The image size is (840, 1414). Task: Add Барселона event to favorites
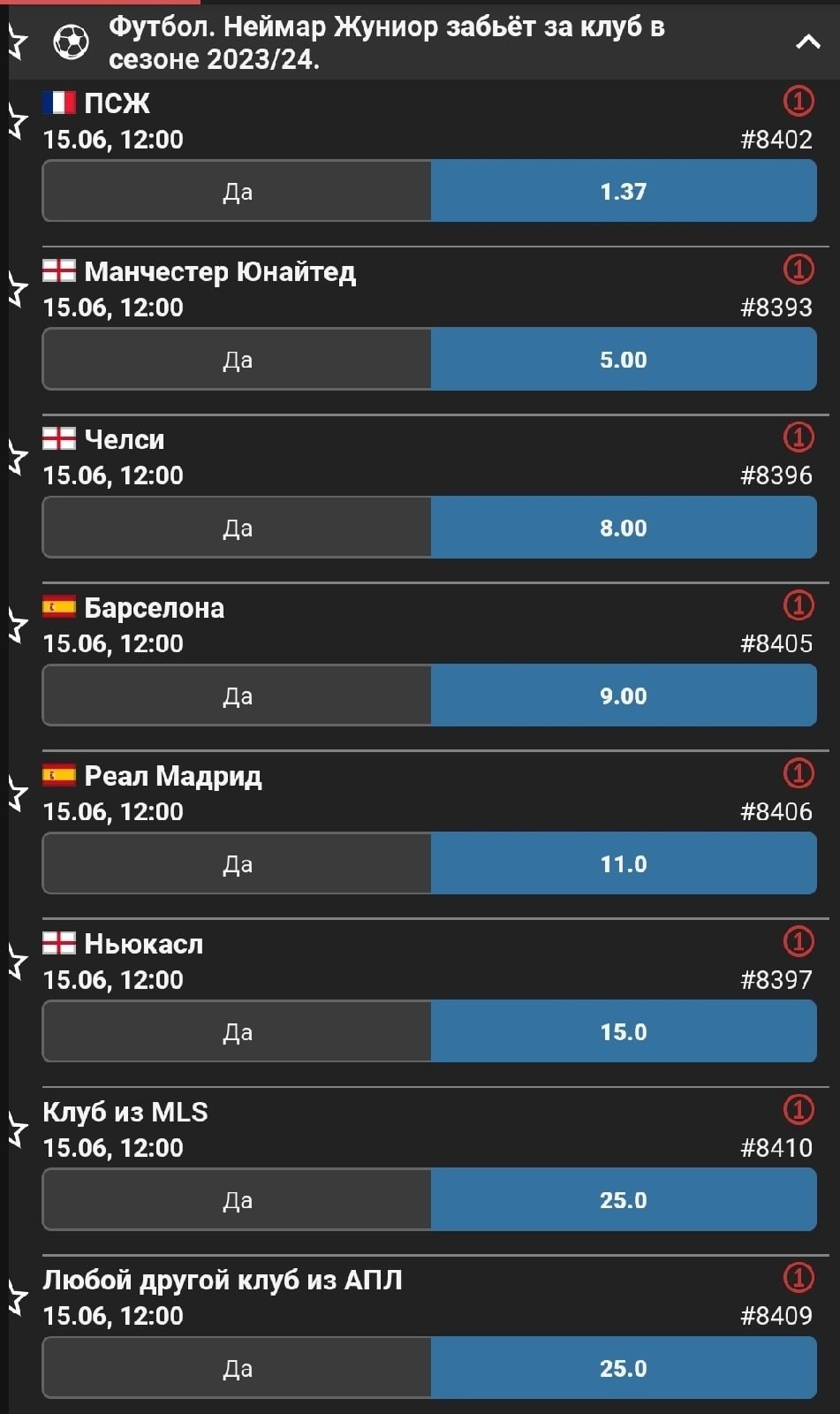click(x=18, y=625)
